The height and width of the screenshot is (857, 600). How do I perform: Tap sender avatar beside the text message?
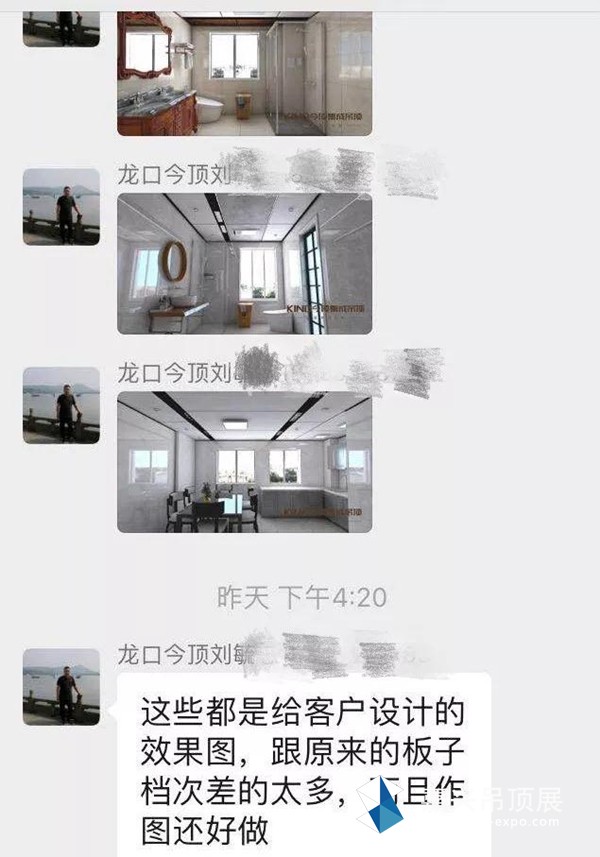(x=61, y=687)
